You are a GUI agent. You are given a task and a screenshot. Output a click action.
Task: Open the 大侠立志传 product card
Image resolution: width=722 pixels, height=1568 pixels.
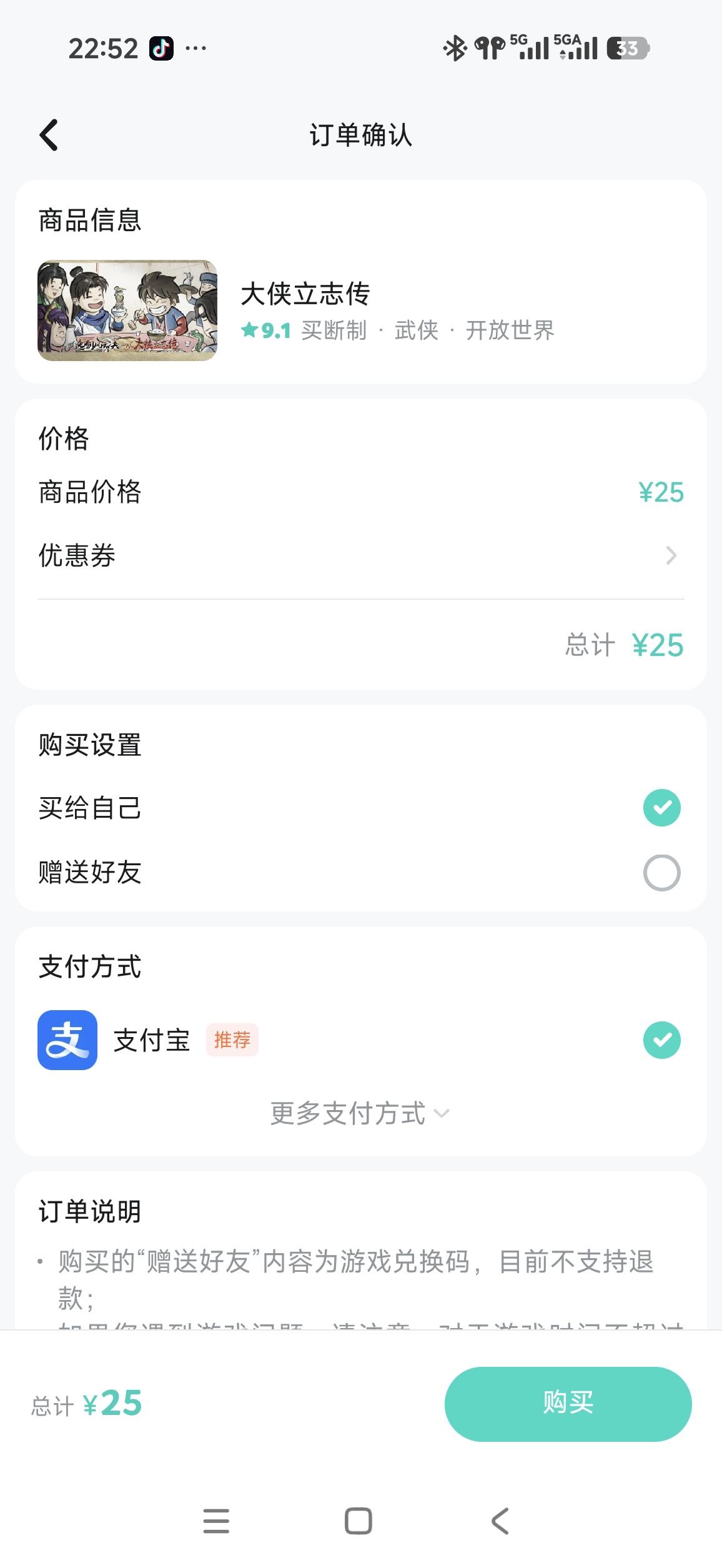tap(360, 310)
